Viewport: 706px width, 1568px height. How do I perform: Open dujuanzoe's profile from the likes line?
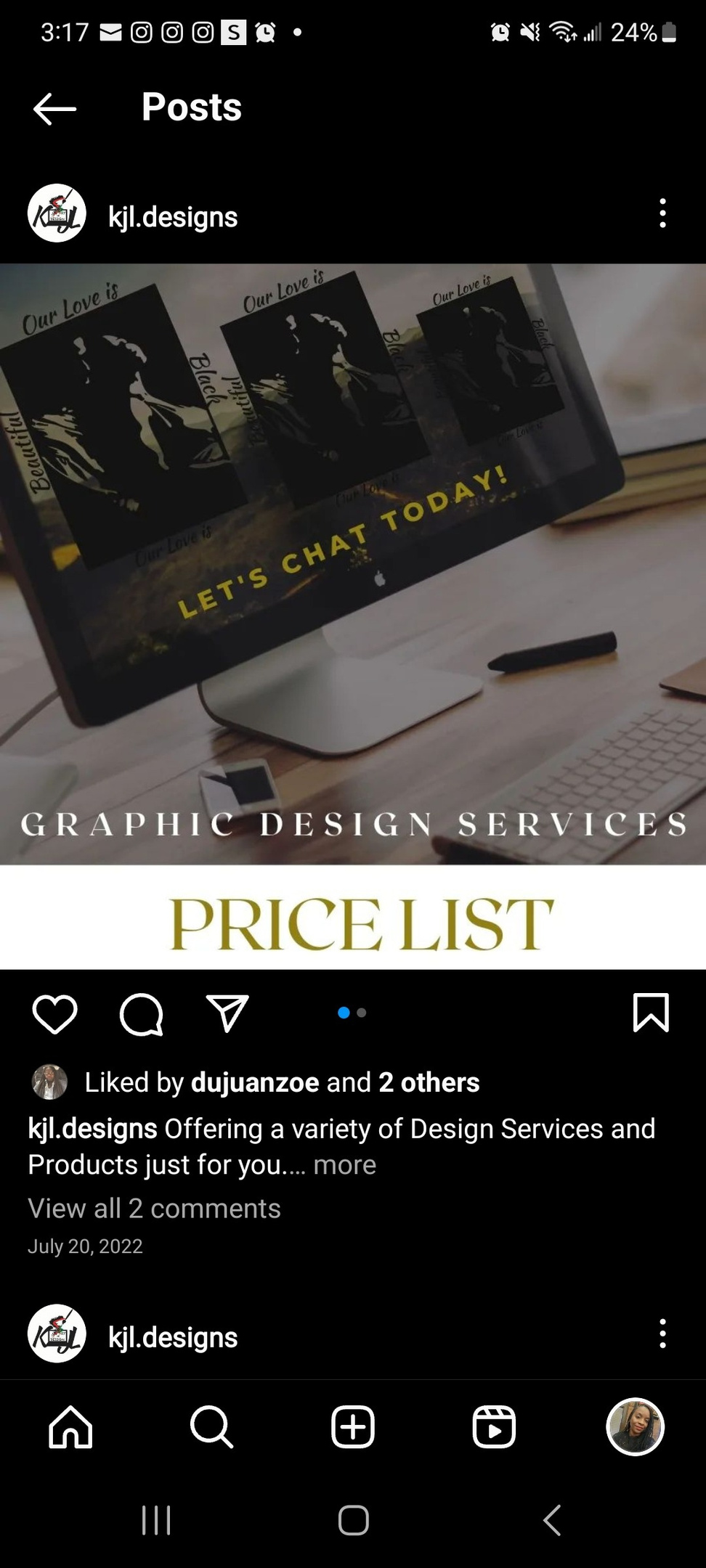(254, 1082)
